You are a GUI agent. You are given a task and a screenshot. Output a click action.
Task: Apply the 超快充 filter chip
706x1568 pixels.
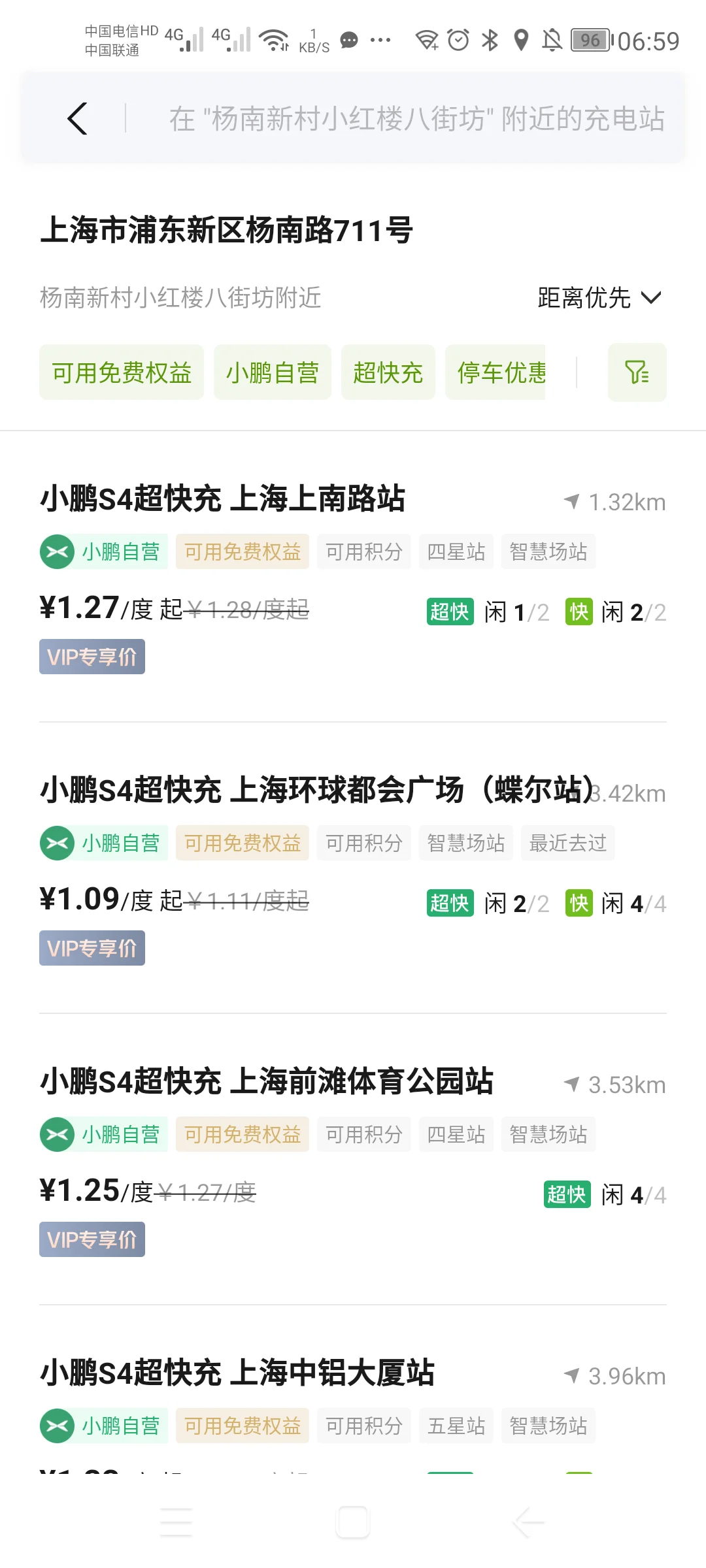point(388,372)
